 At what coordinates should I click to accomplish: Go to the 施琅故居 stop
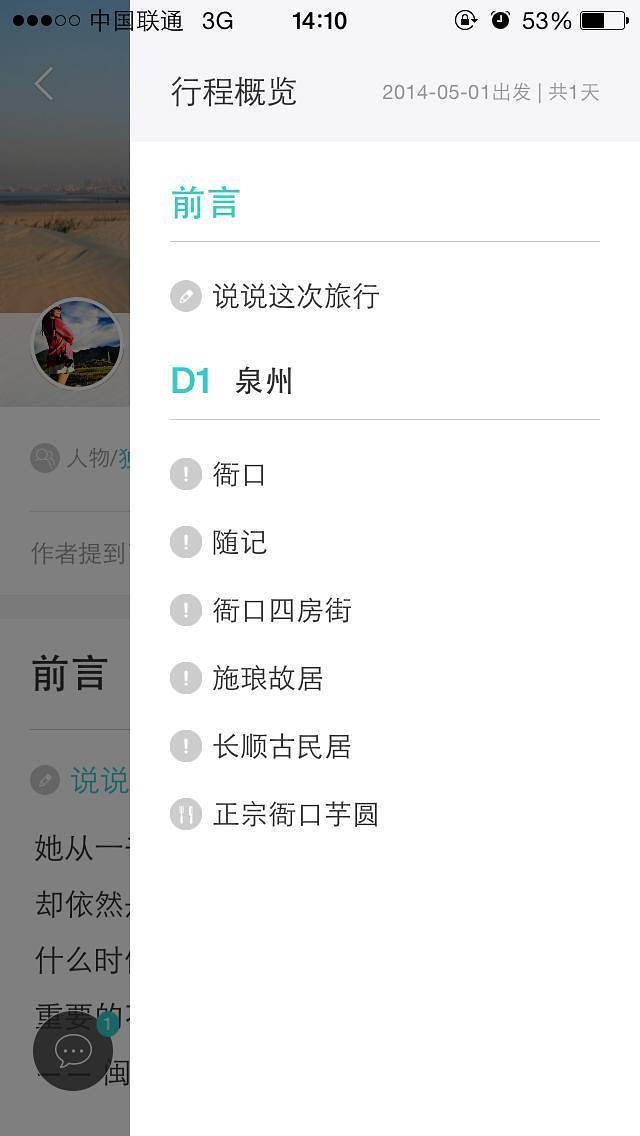[x=268, y=678]
